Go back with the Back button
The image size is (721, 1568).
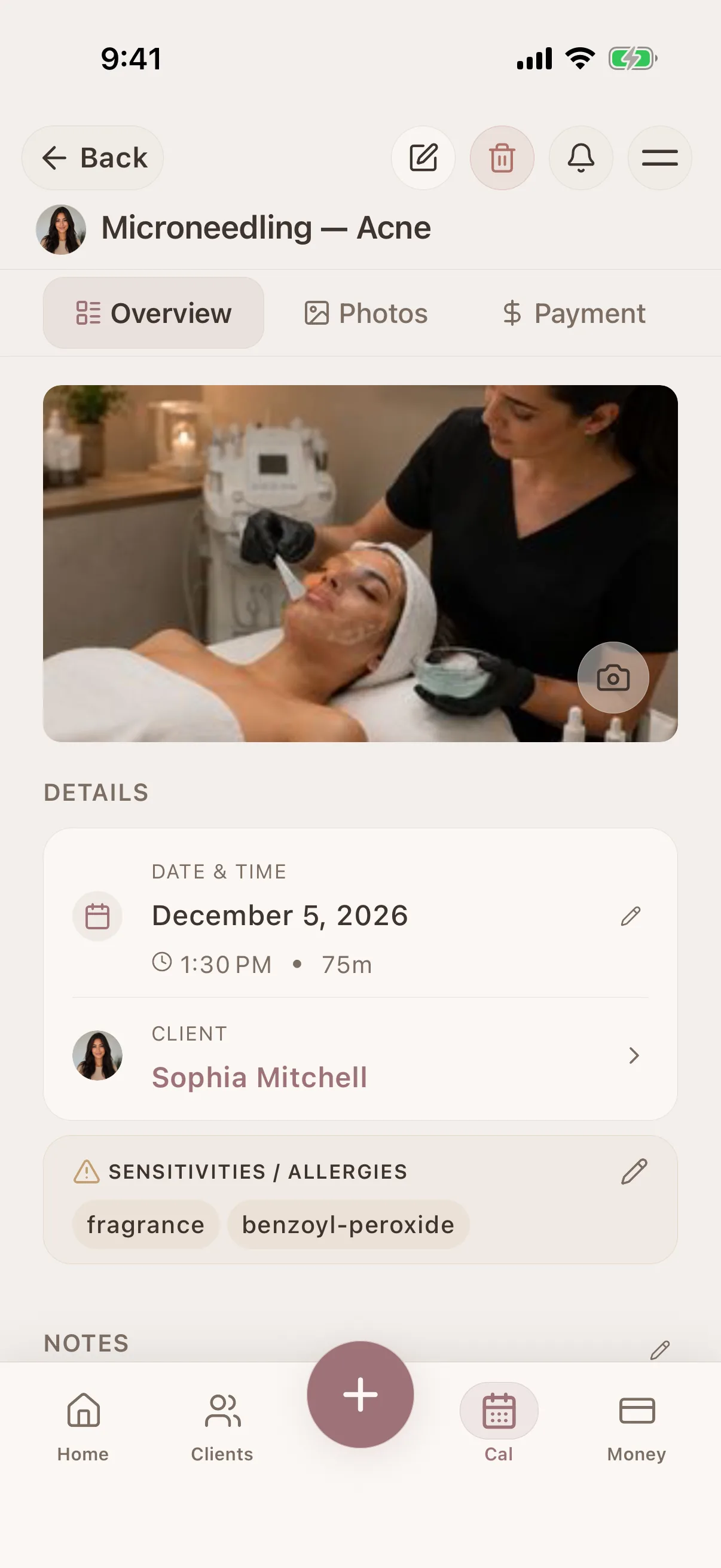pos(93,158)
